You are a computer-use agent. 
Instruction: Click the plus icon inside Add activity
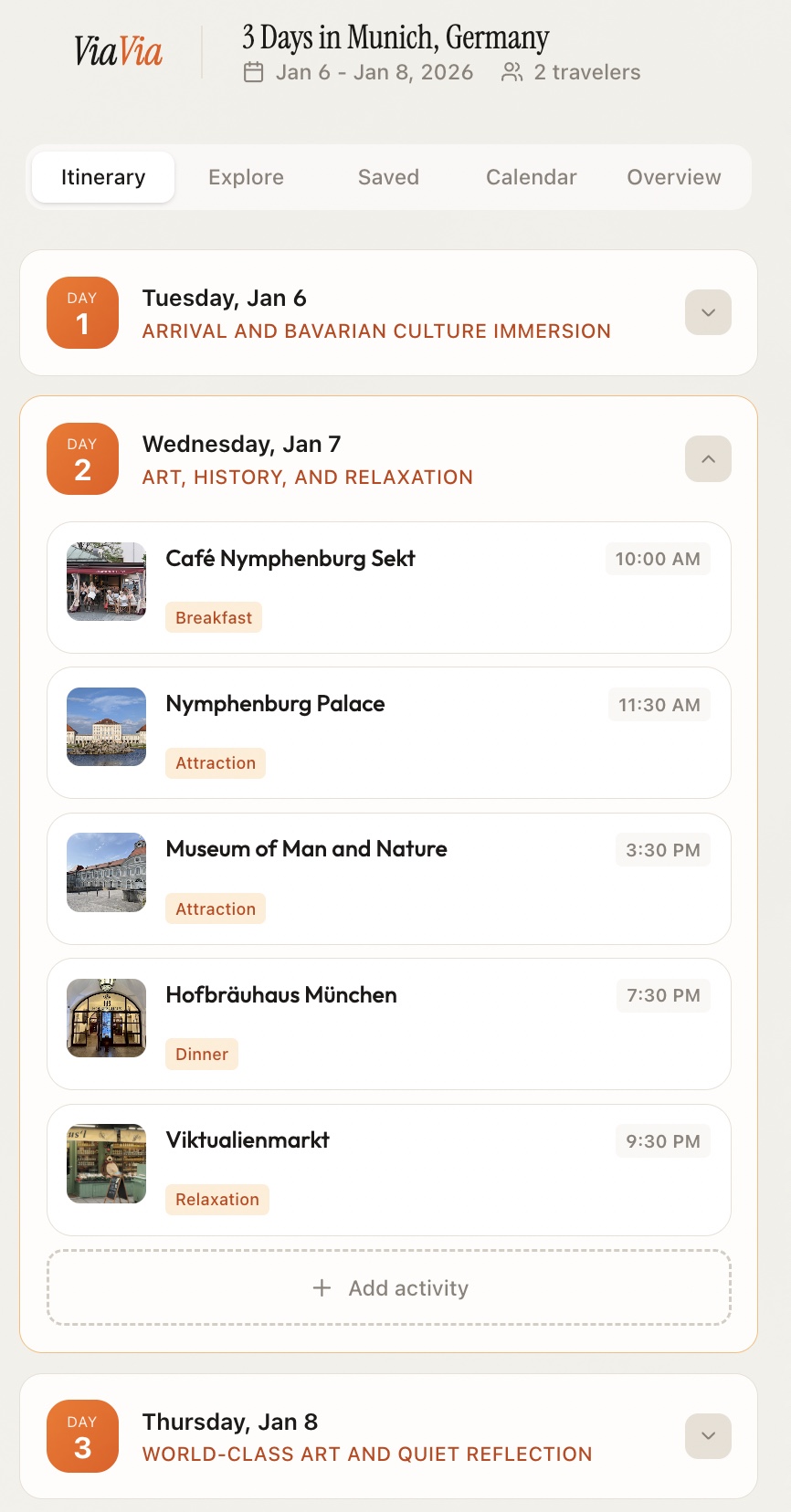(322, 1287)
